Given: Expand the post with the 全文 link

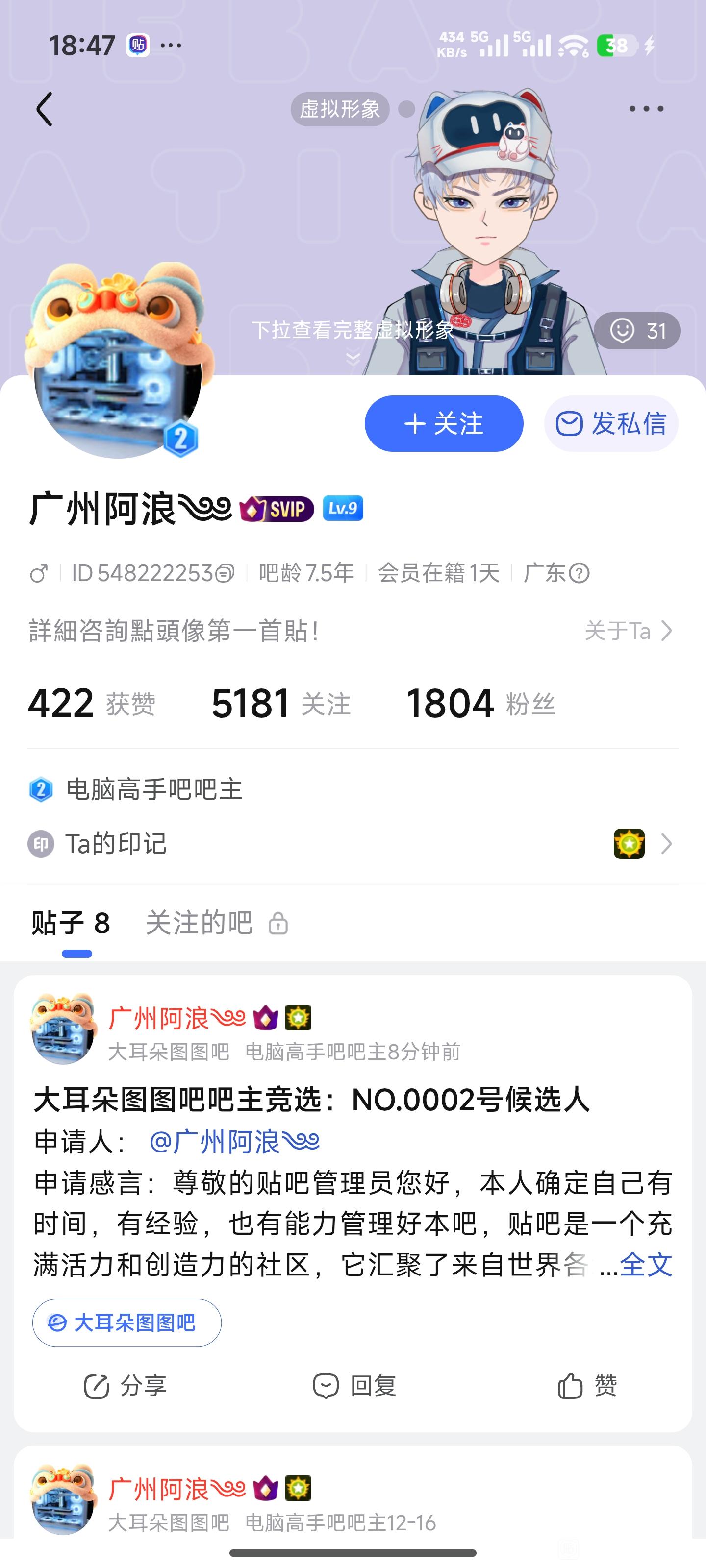Looking at the screenshot, I should point(646,1266).
